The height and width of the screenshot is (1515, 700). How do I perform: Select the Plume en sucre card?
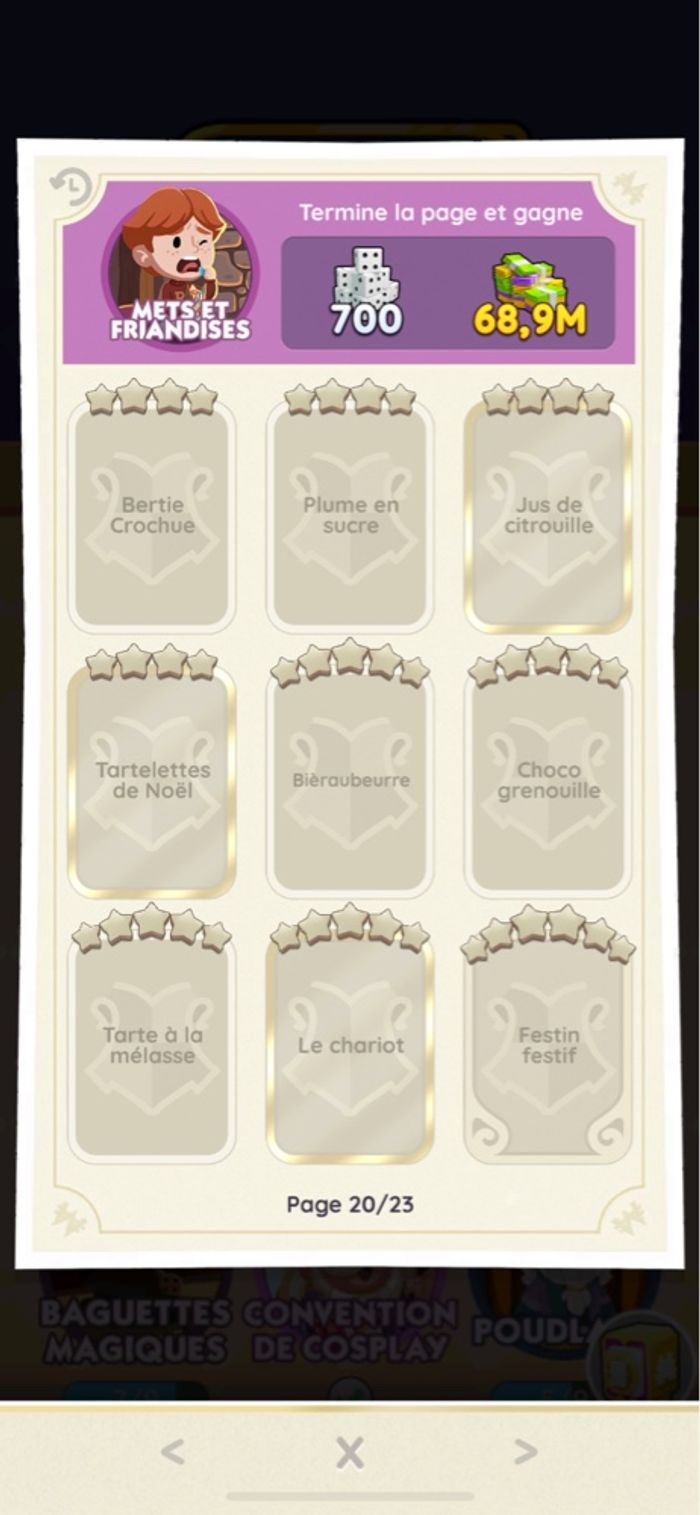350,516
